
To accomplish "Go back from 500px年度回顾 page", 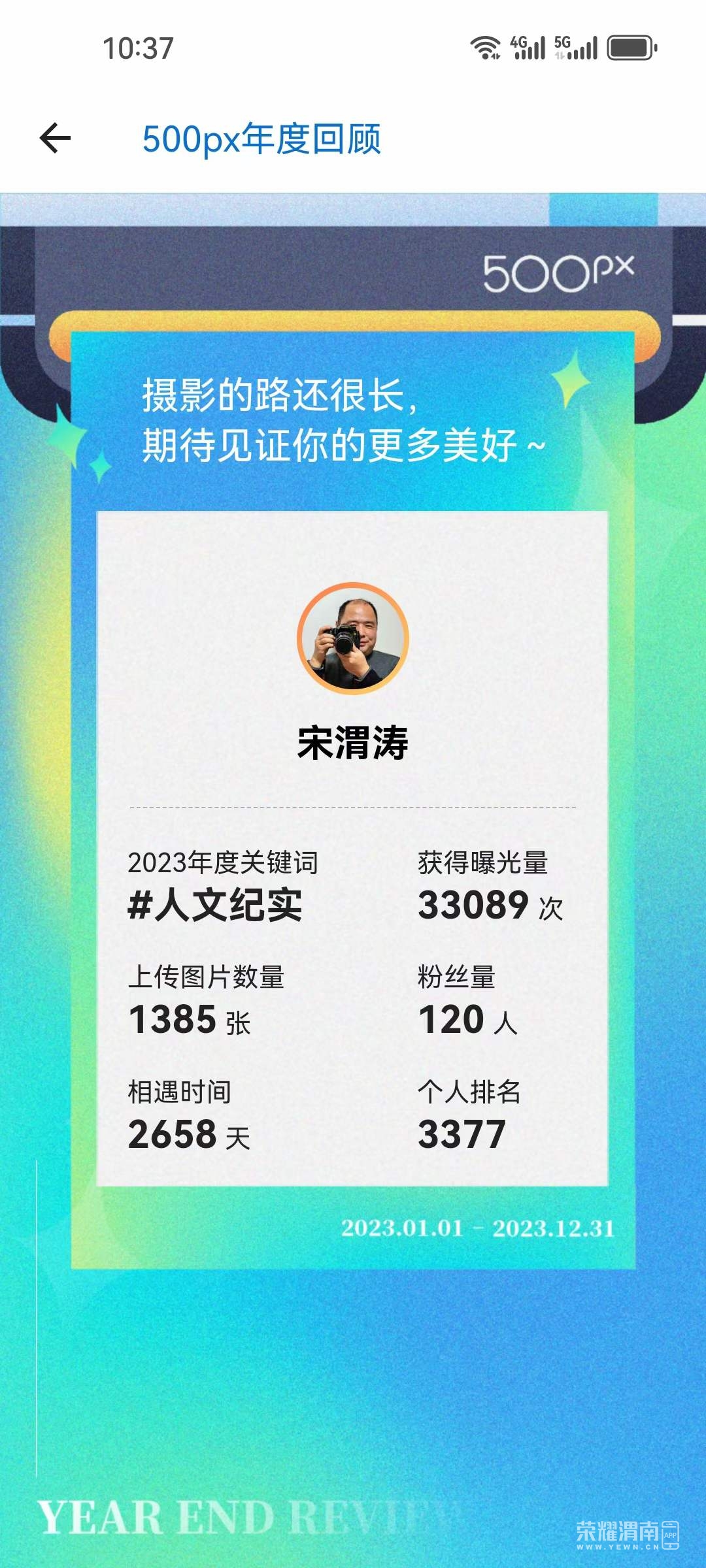I will [x=56, y=138].
